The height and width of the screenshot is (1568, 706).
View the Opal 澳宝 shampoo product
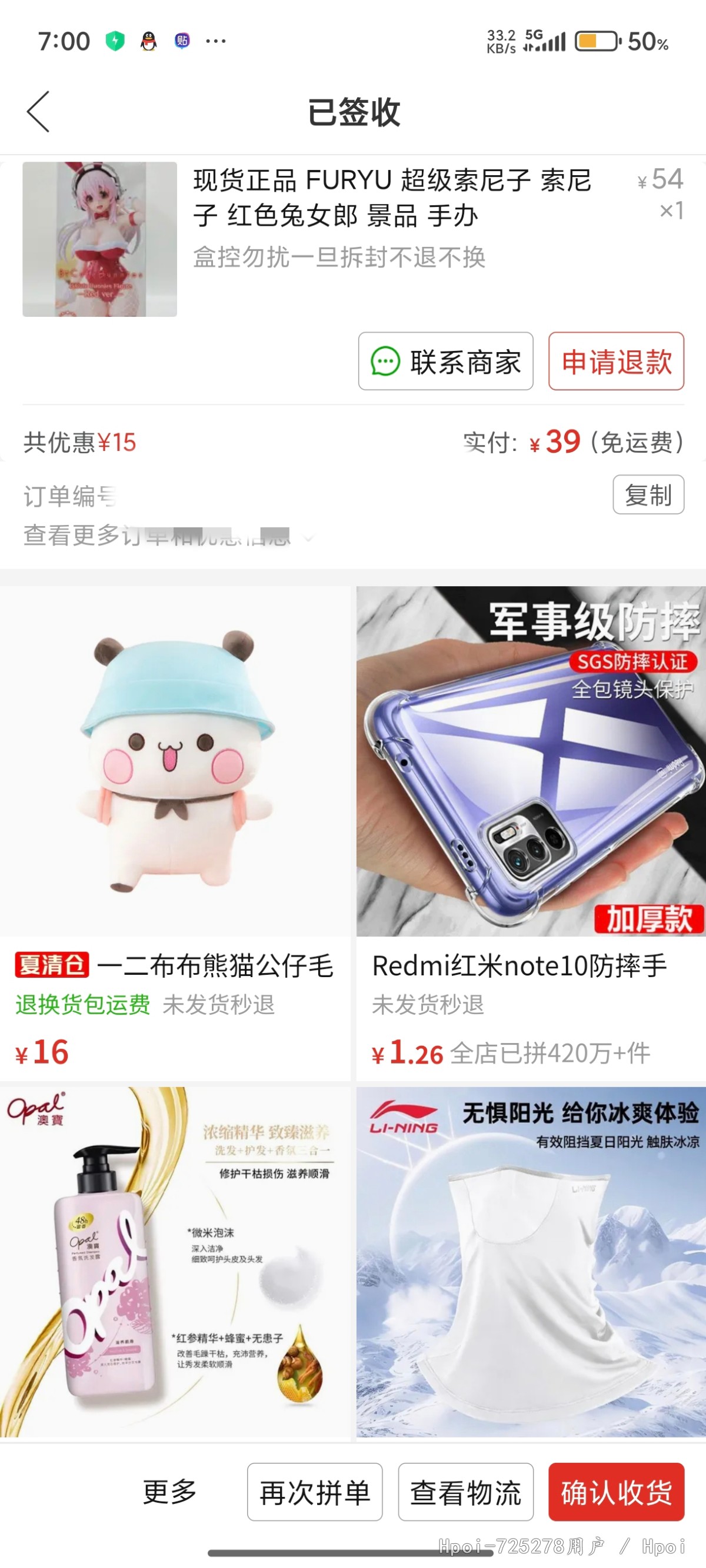click(175, 1263)
